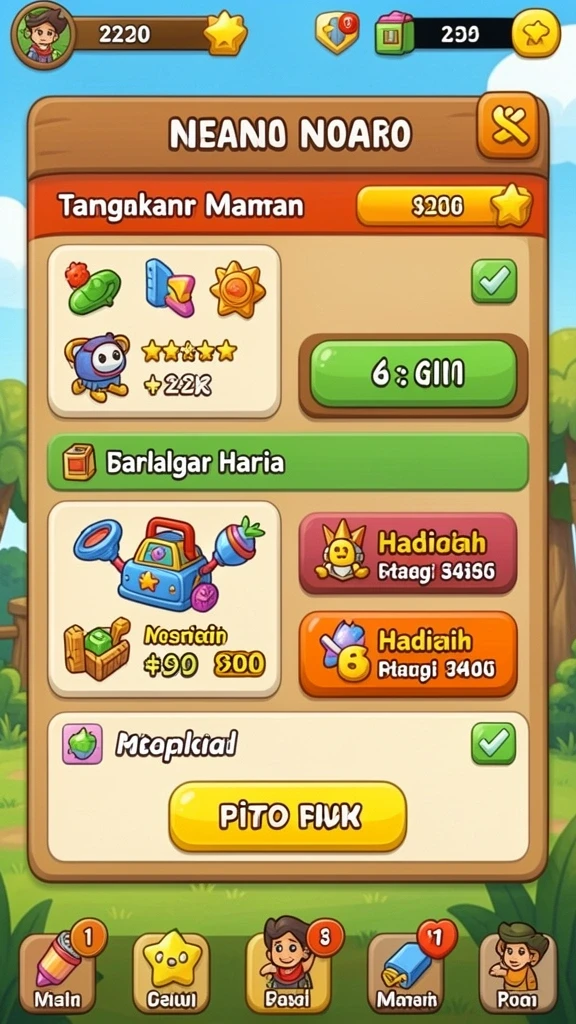The height and width of the screenshot is (1024, 576).
Task: Open the orange Hadiaih reward button
Action: [x=408, y=655]
